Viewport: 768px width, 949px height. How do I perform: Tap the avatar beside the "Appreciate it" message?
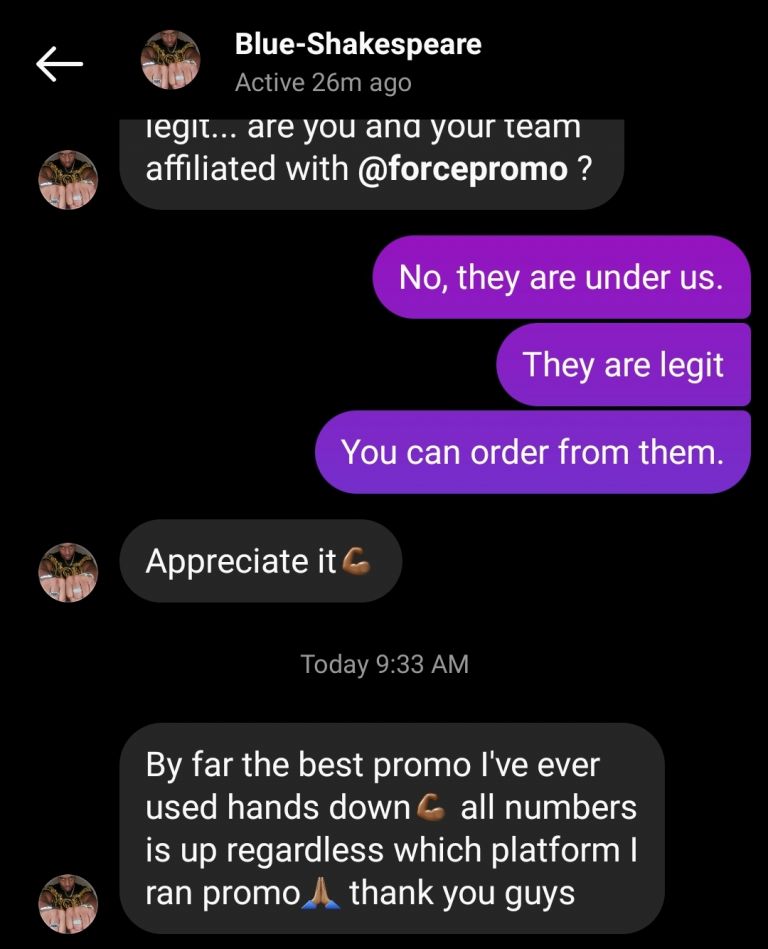pos(68,573)
